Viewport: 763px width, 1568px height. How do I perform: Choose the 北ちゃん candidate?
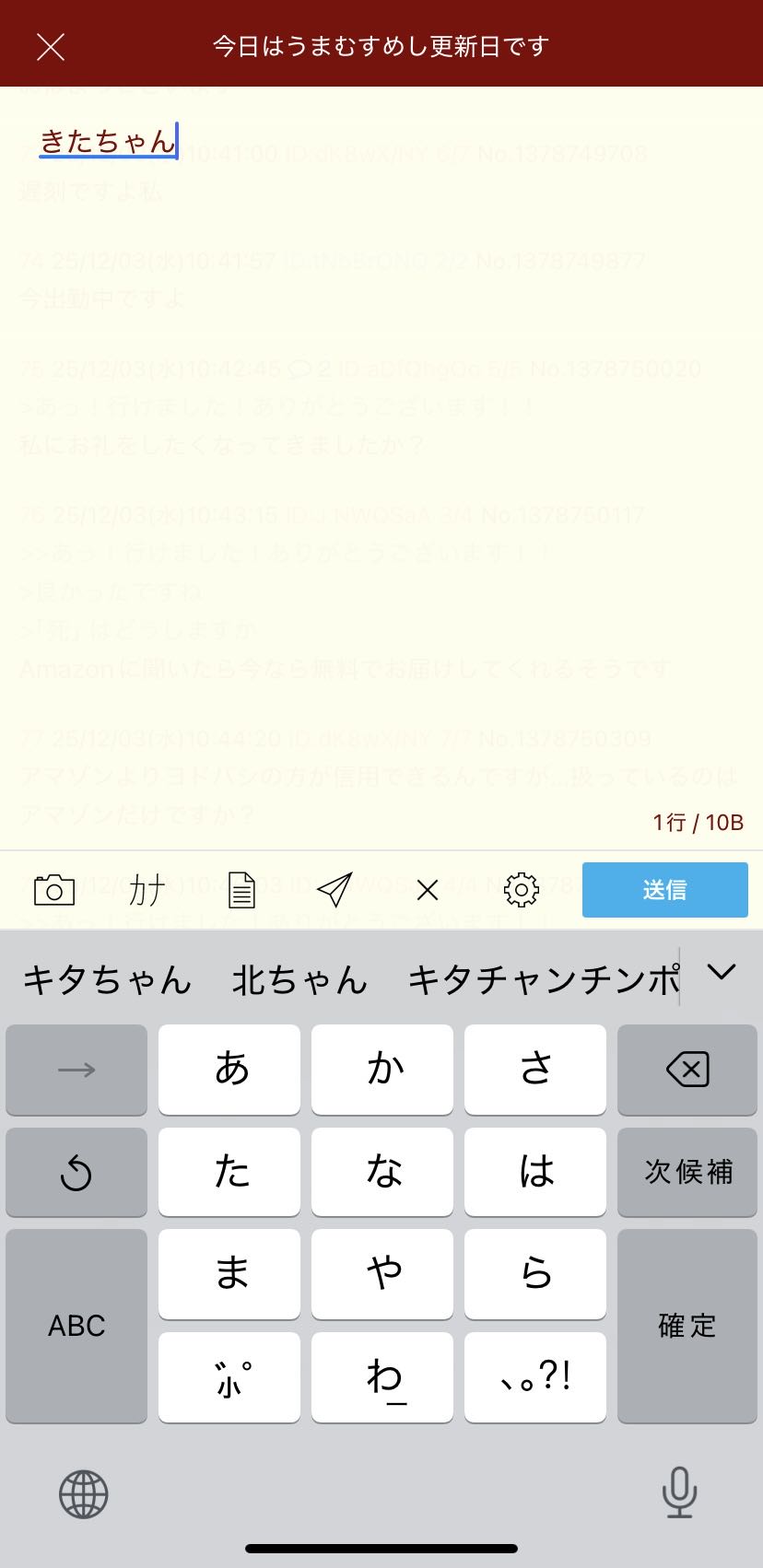(x=299, y=979)
